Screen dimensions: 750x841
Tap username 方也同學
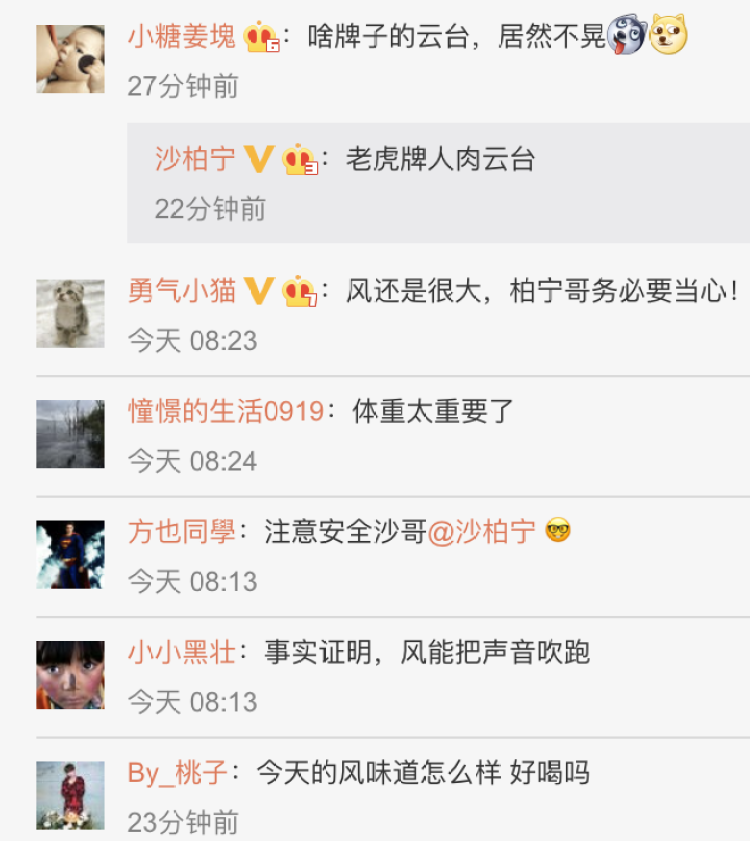(182, 531)
